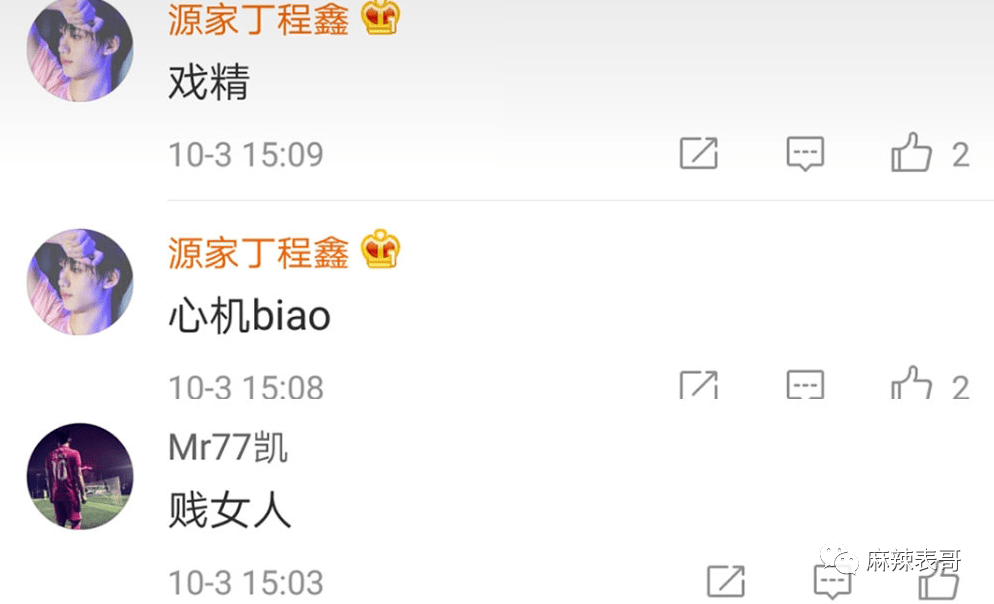Reply to the 戏精 comment
The height and width of the screenshot is (604, 994).
pyautogui.click(x=805, y=154)
